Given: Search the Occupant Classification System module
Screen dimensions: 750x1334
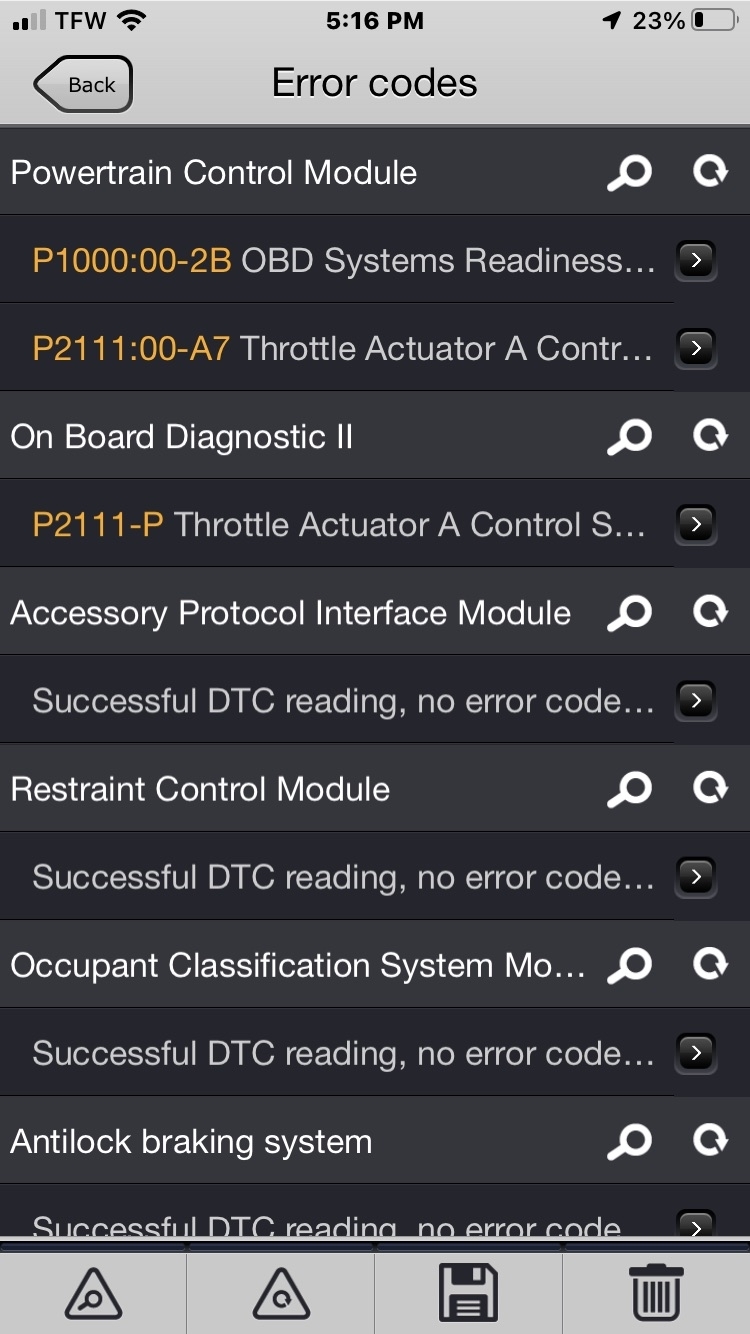Looking at the screenshot, I should tap(630, 965).
